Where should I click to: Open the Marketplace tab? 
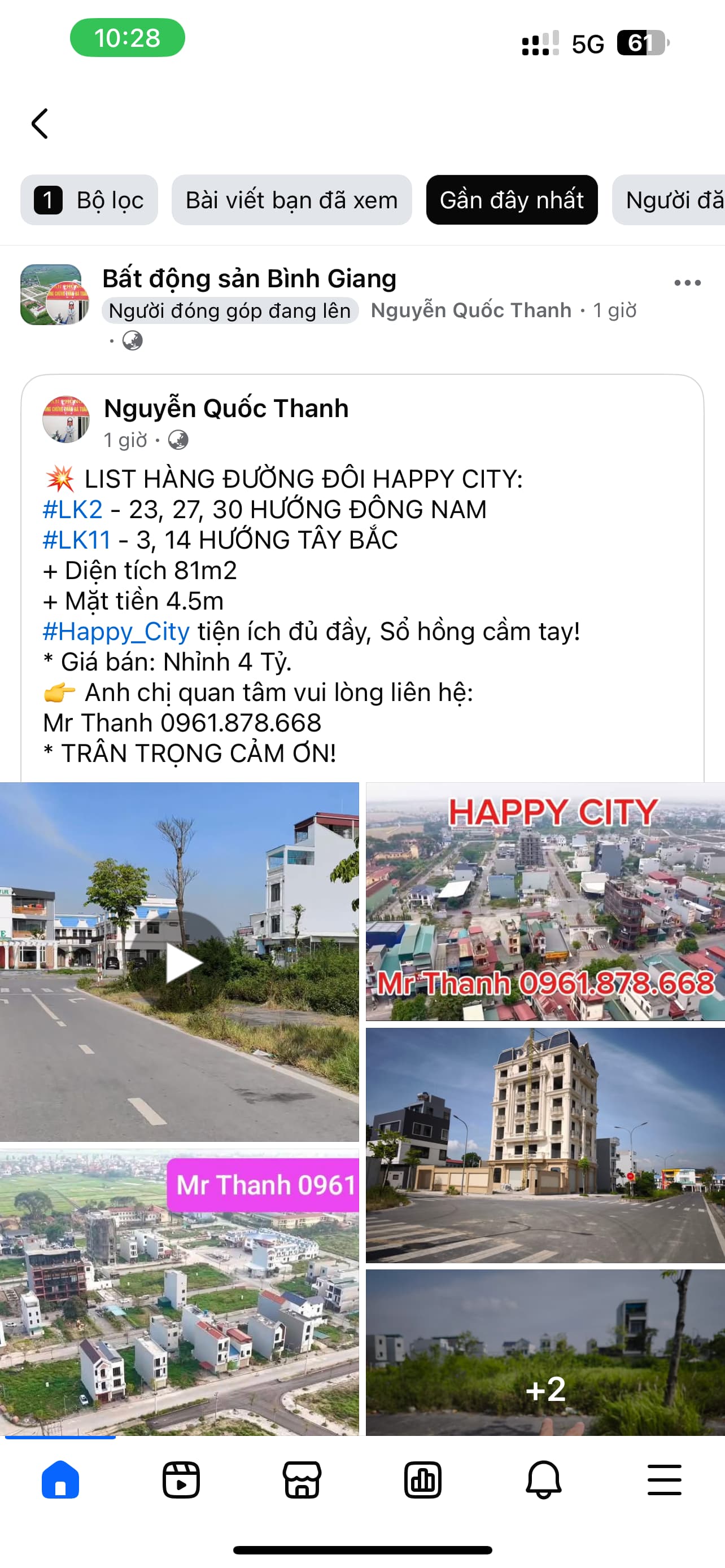point(302,1480)
